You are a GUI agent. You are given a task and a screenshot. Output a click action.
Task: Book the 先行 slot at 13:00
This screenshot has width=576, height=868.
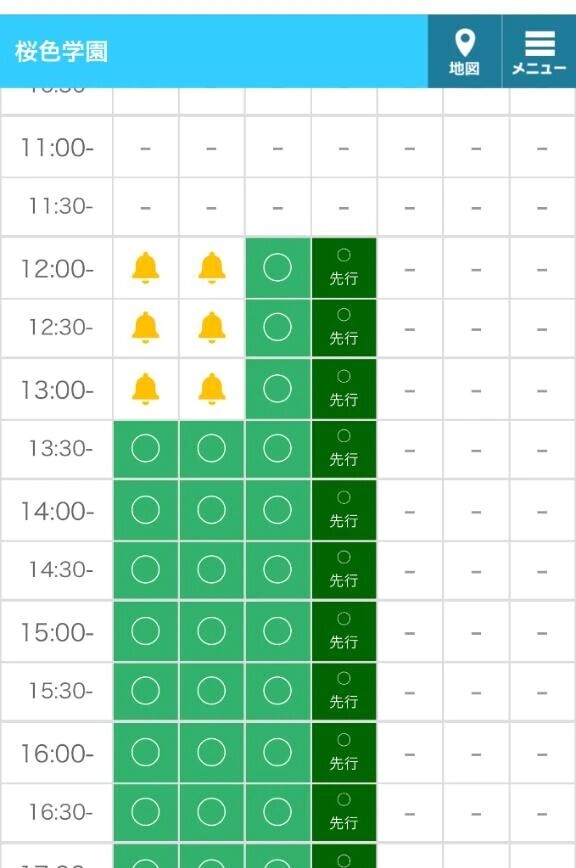point(344,389)
